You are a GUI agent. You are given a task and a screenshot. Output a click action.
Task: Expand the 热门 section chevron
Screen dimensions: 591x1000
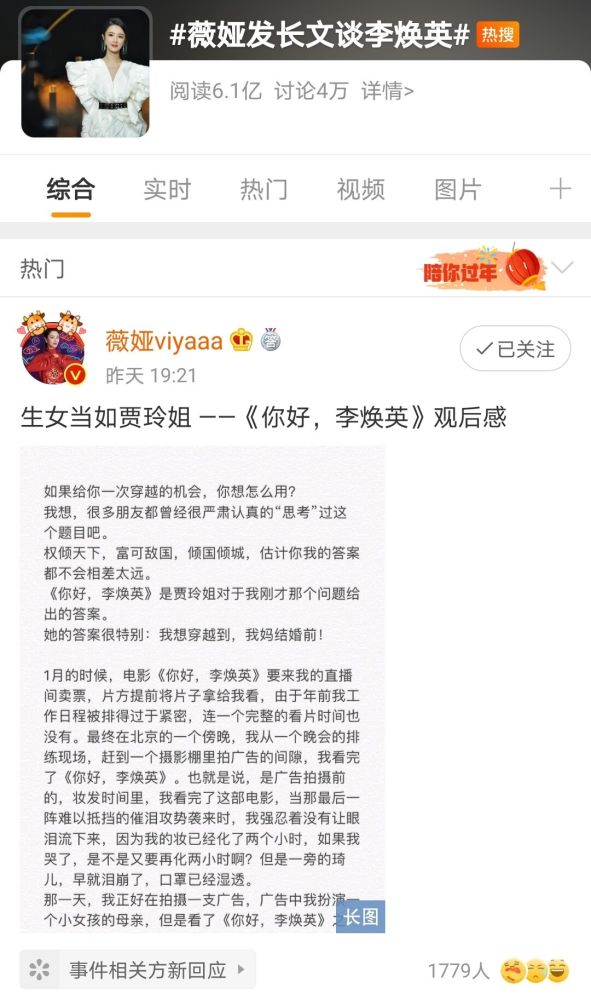tap(563, 267)
